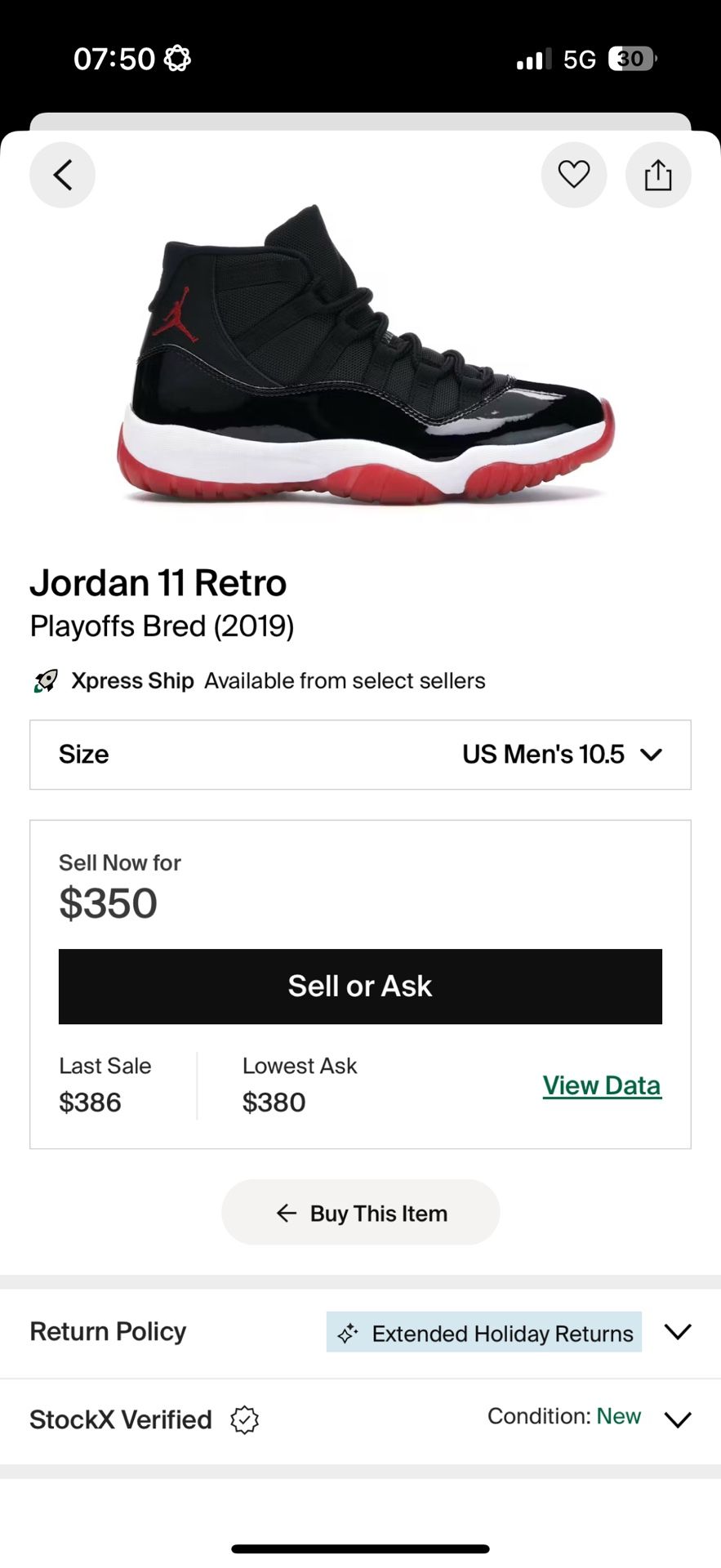Tap the StockX Verified badge icon
The width and height of the screenshot is (721, 1568).
pos(243,1420)
